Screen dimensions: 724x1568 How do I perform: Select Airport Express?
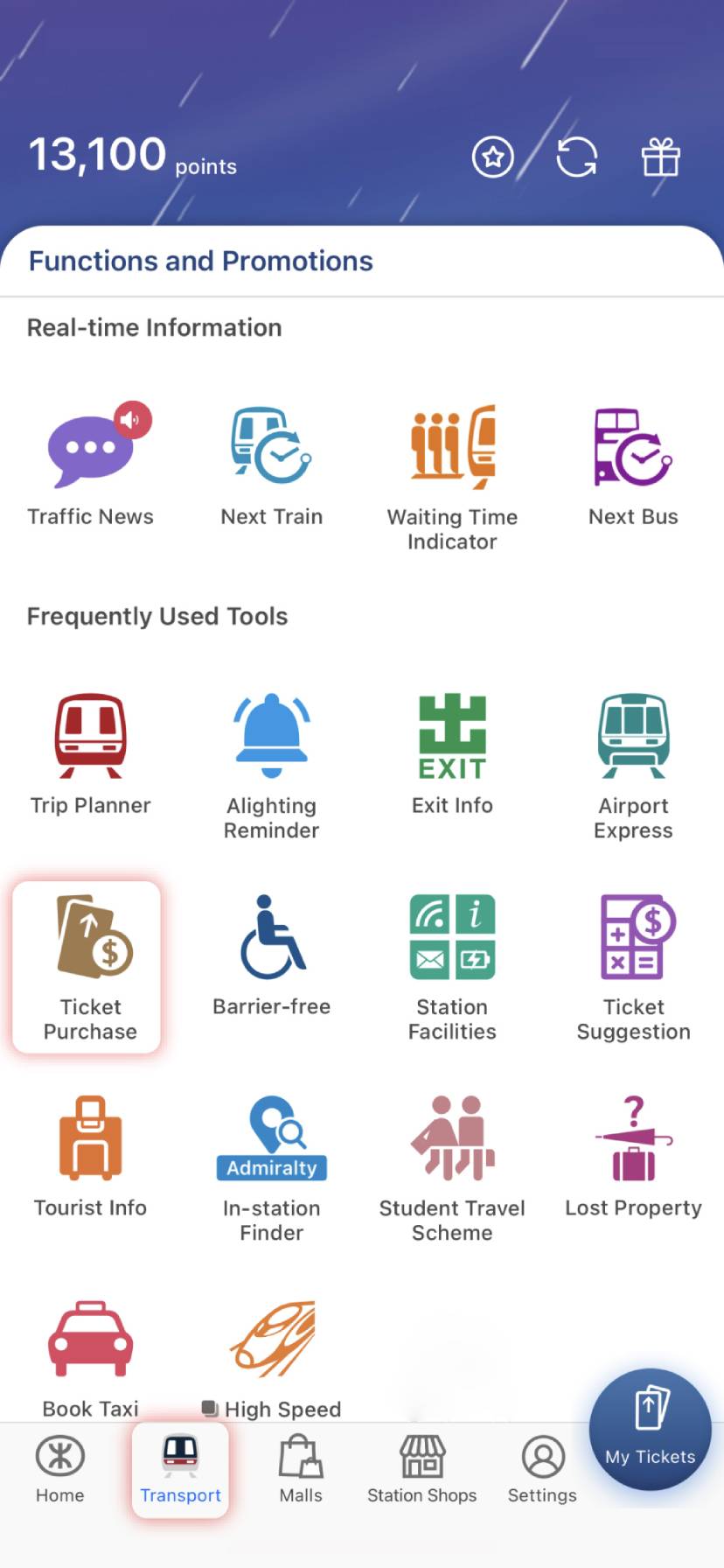click(x=633, y=766)
